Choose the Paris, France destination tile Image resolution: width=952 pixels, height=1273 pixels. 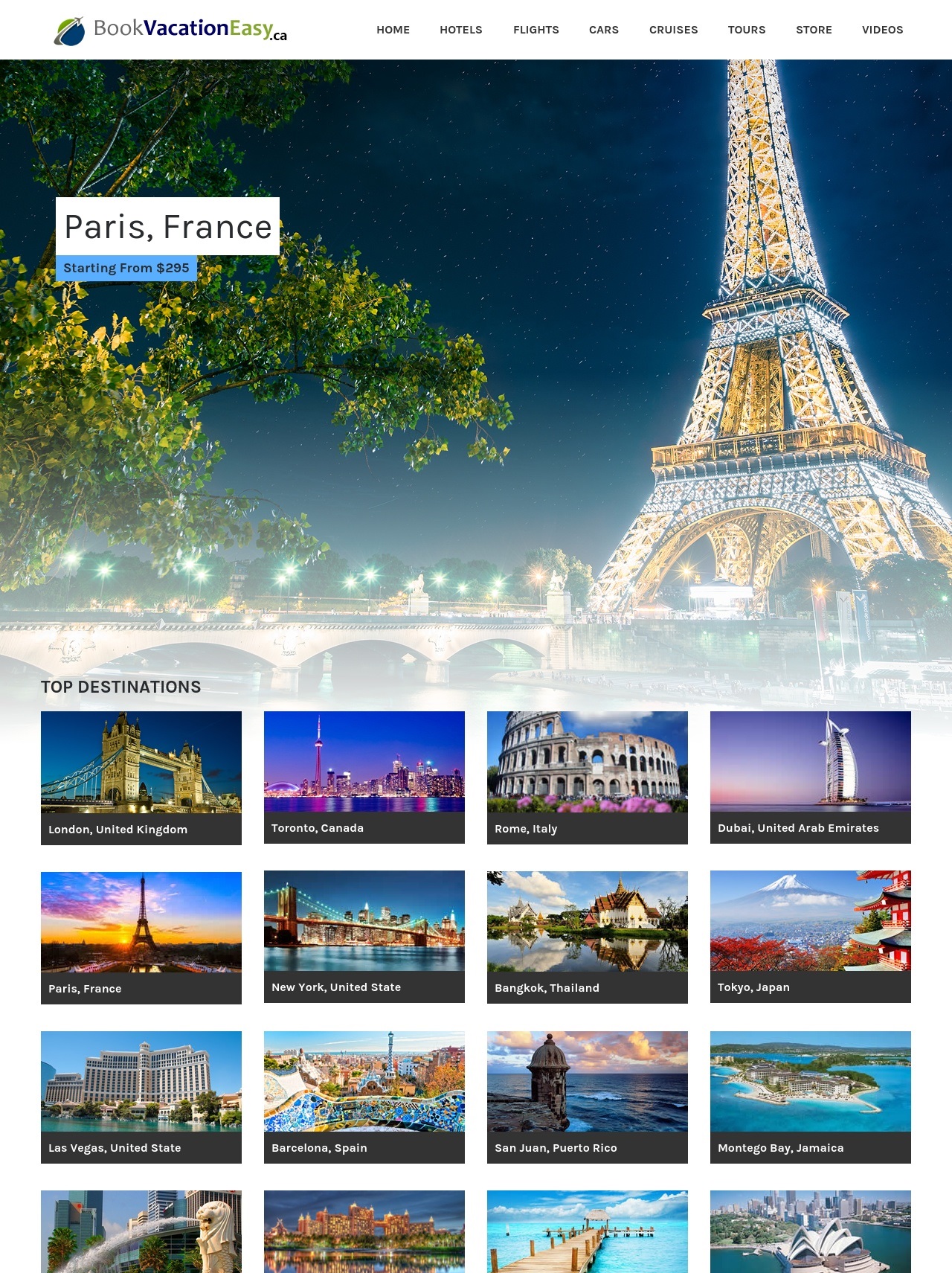pos(141,937)
